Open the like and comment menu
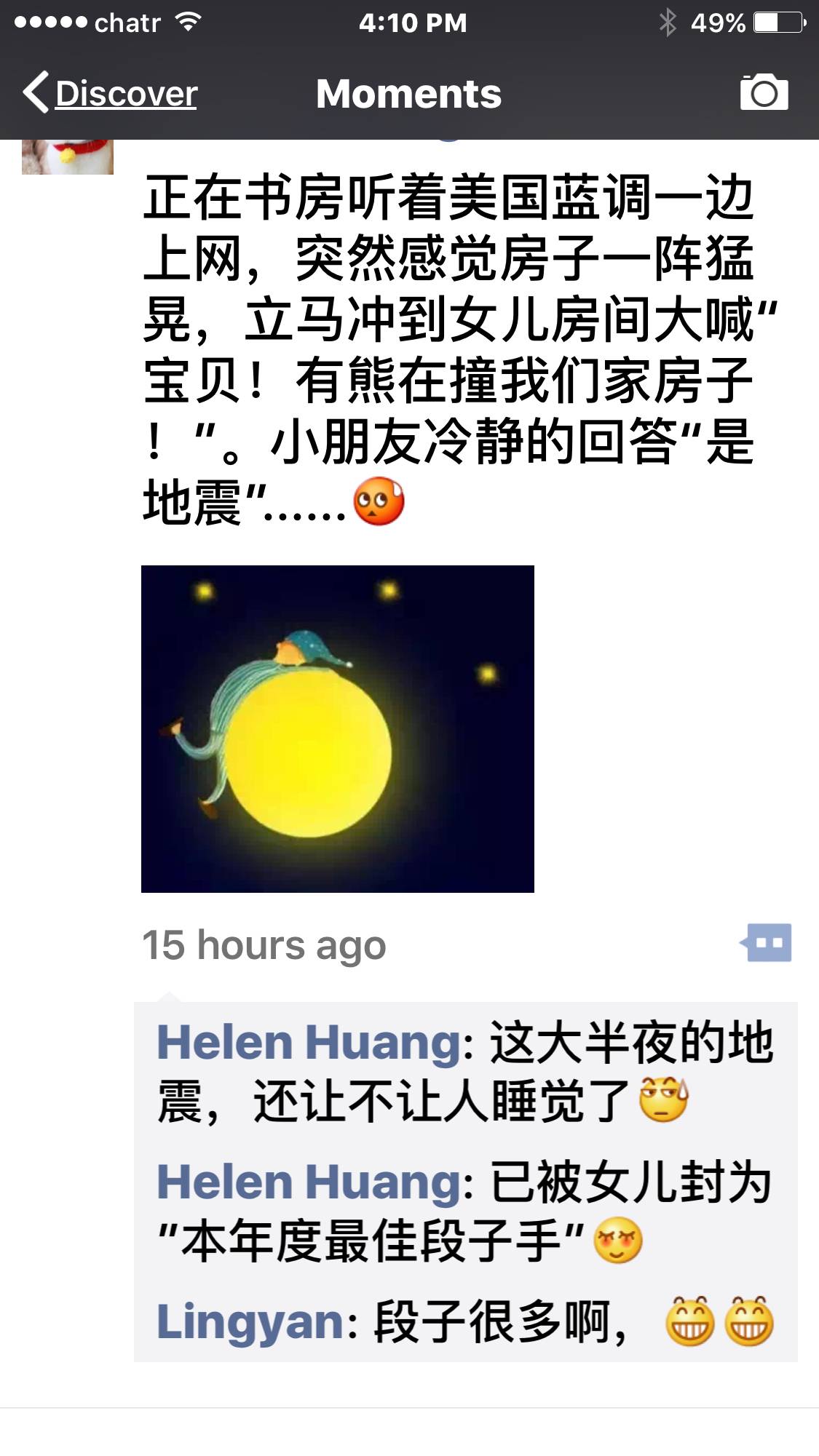Image resolution: width=819 pixels, height=1456 pixels. click(766, 943)
